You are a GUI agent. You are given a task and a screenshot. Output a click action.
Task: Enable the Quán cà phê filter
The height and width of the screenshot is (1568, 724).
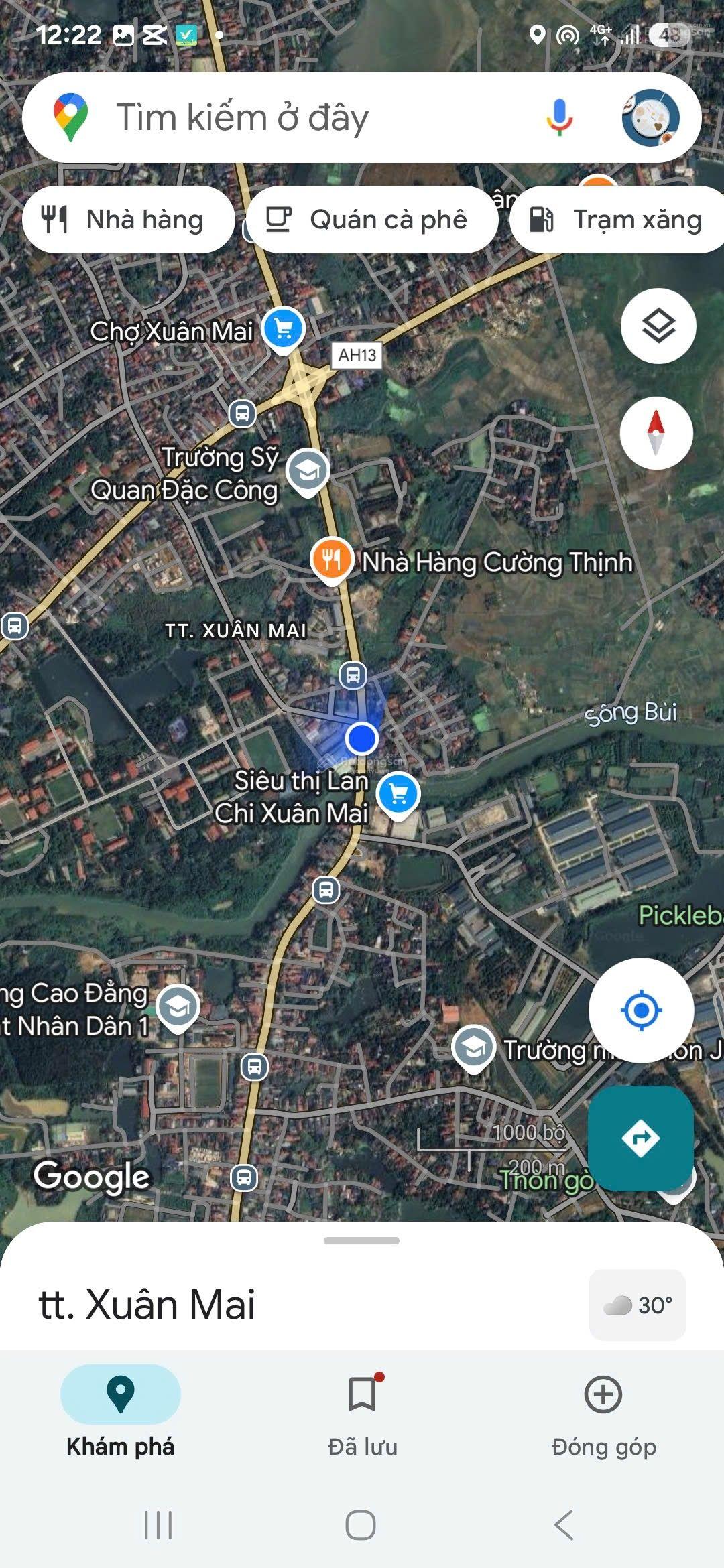[373, 219]
